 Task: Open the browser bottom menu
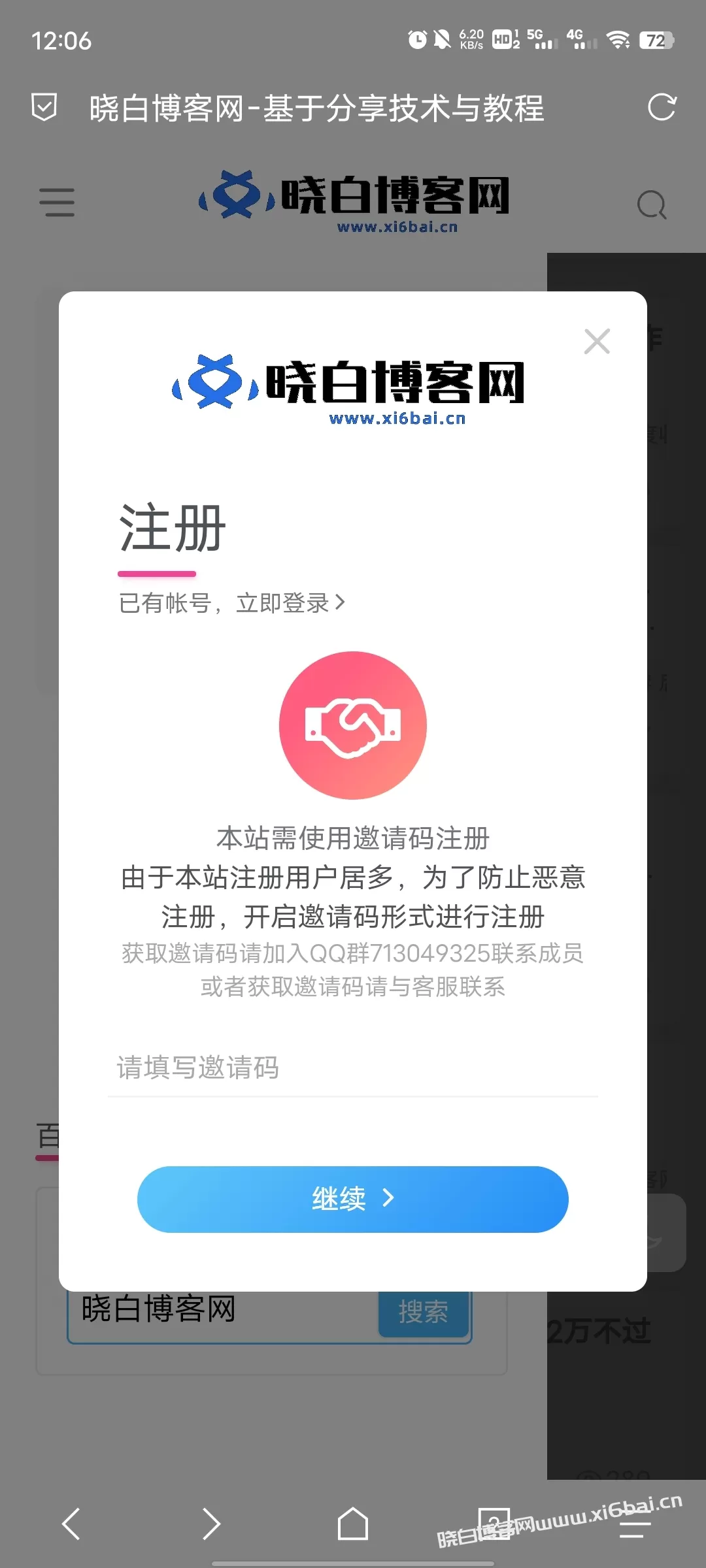point(635,1524)
